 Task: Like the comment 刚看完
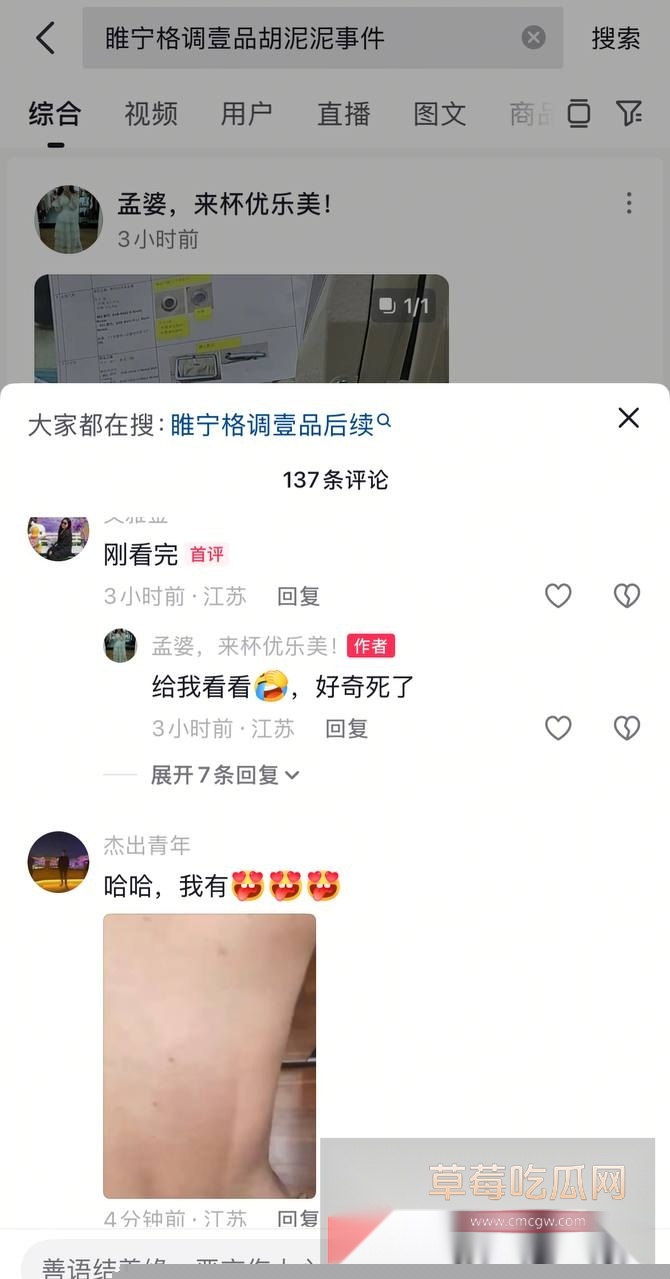pos(558,596)
